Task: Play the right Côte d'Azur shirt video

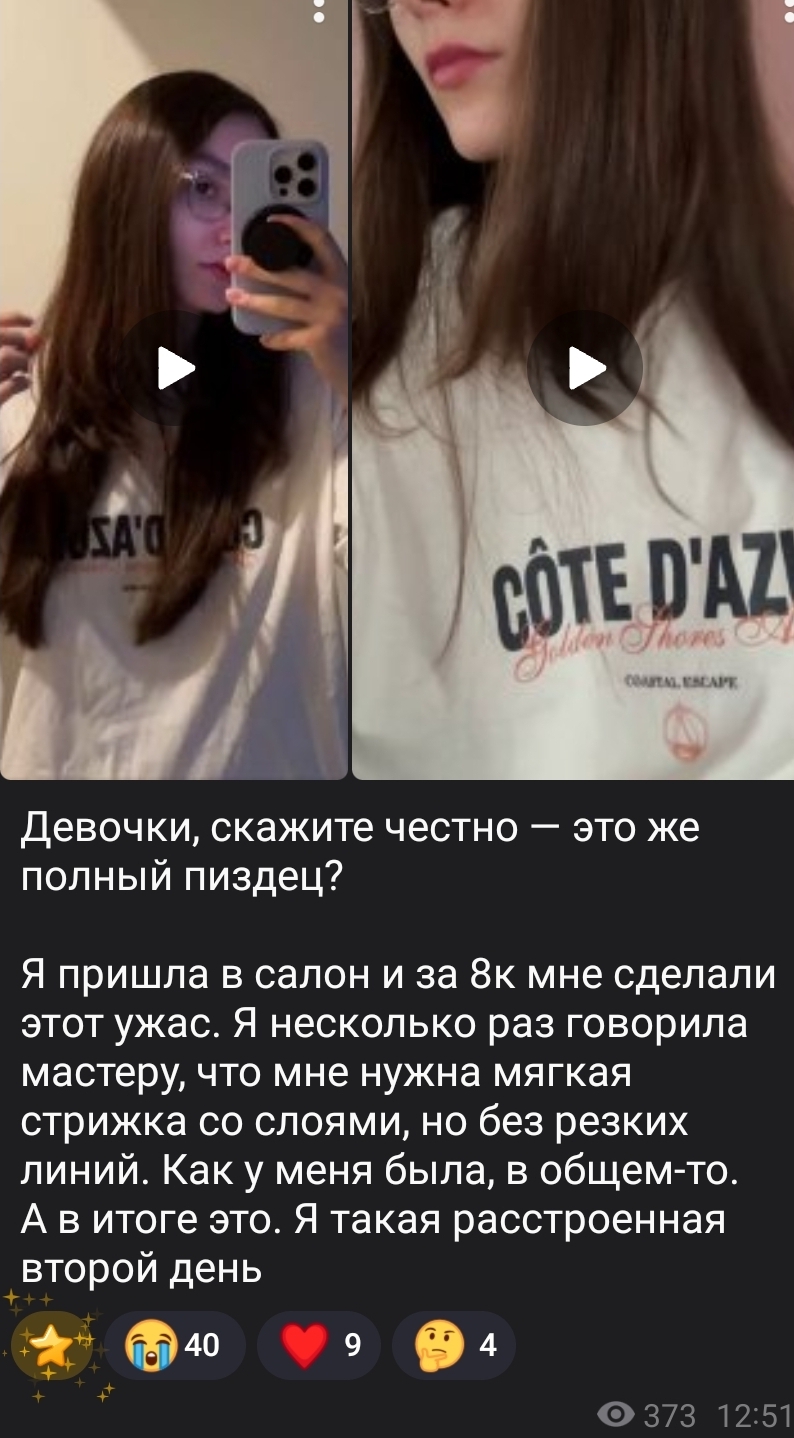Action: 585,368
